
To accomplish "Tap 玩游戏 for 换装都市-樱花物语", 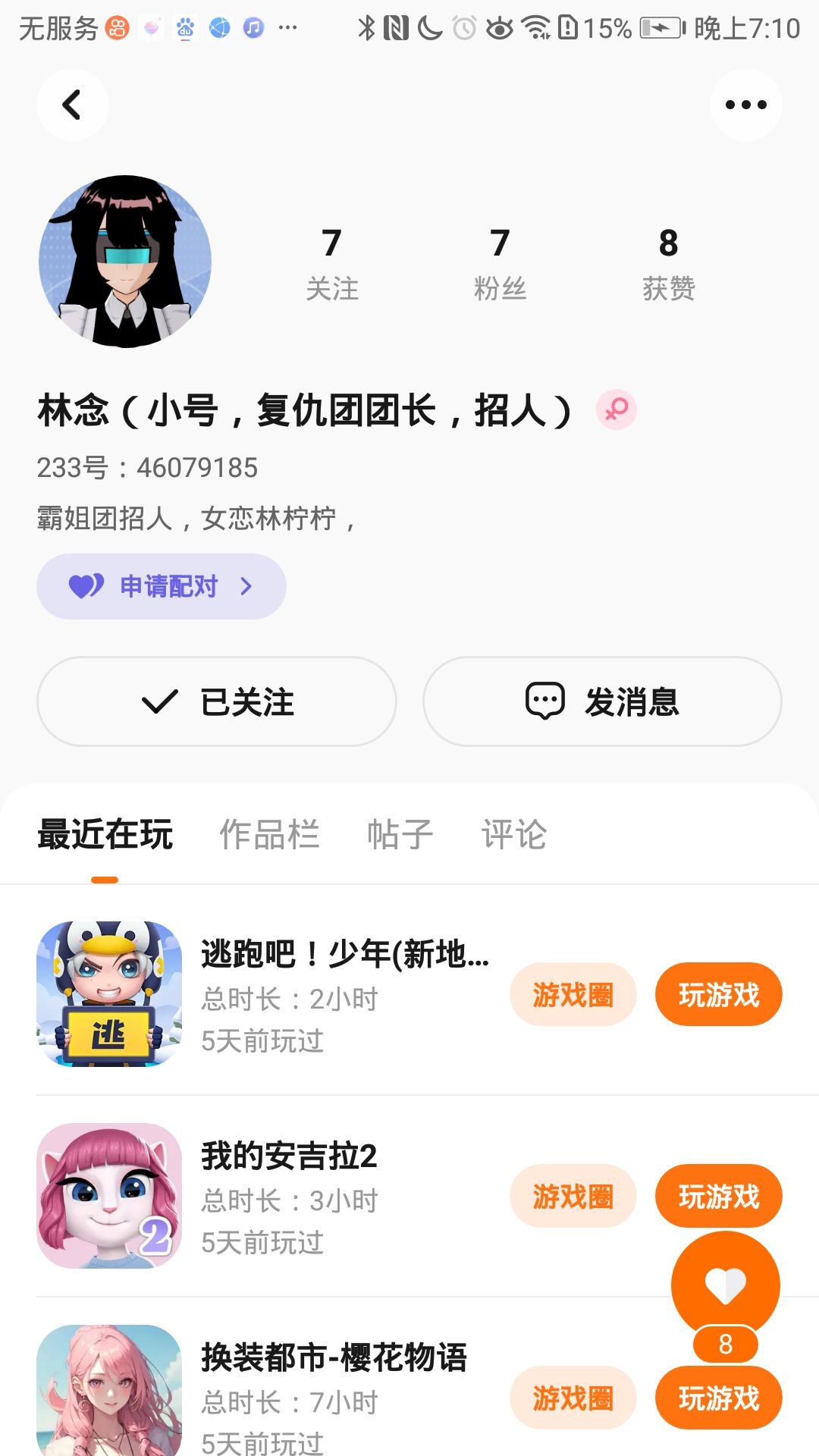I will tap(719, 1398).
